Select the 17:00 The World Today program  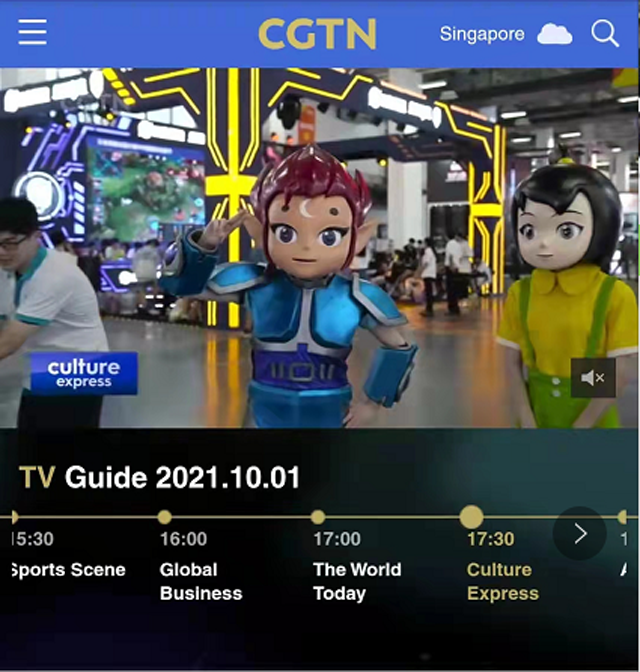pyautogui.click(x=356, y=580)
